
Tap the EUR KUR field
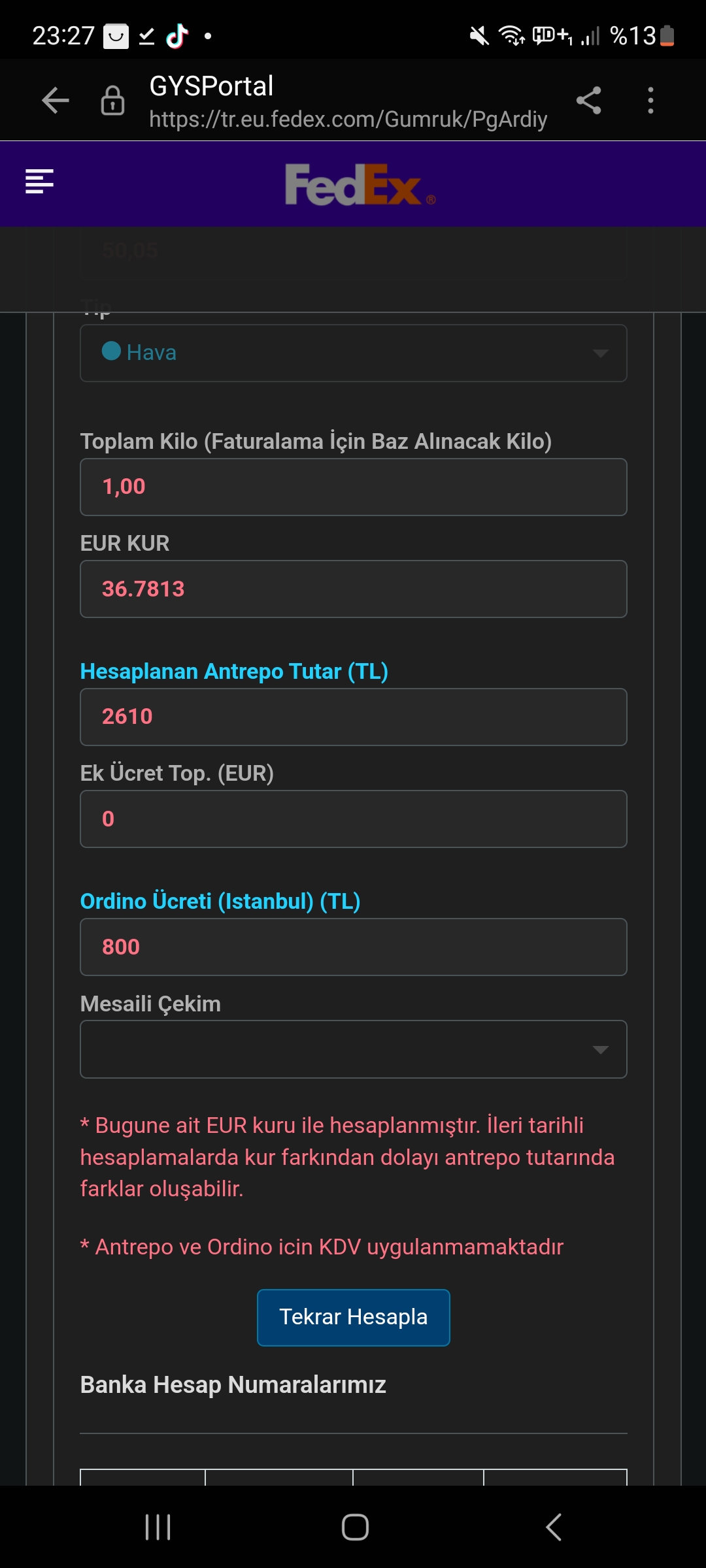point(353,589)
